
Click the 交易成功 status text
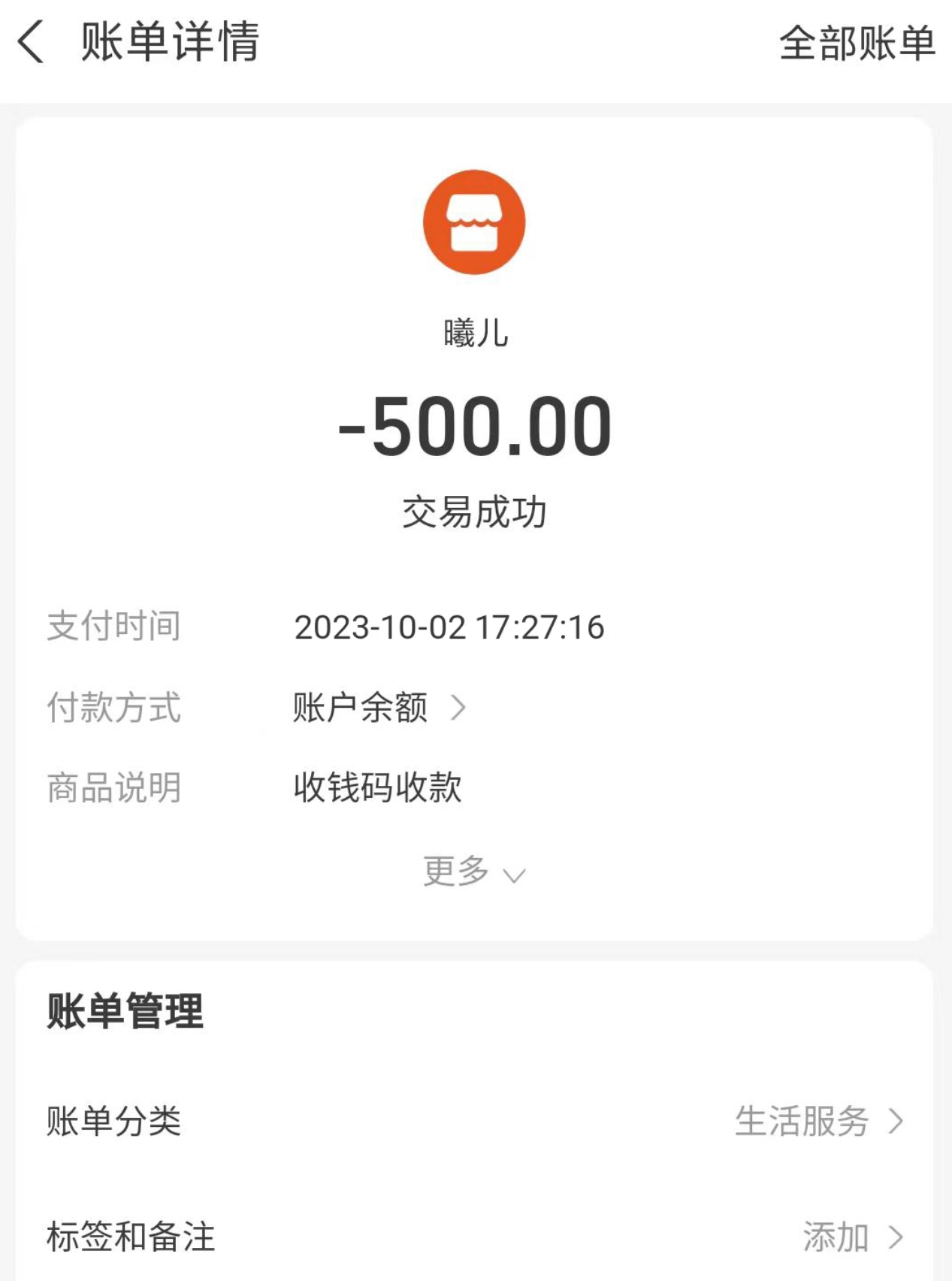pos(475,509)
